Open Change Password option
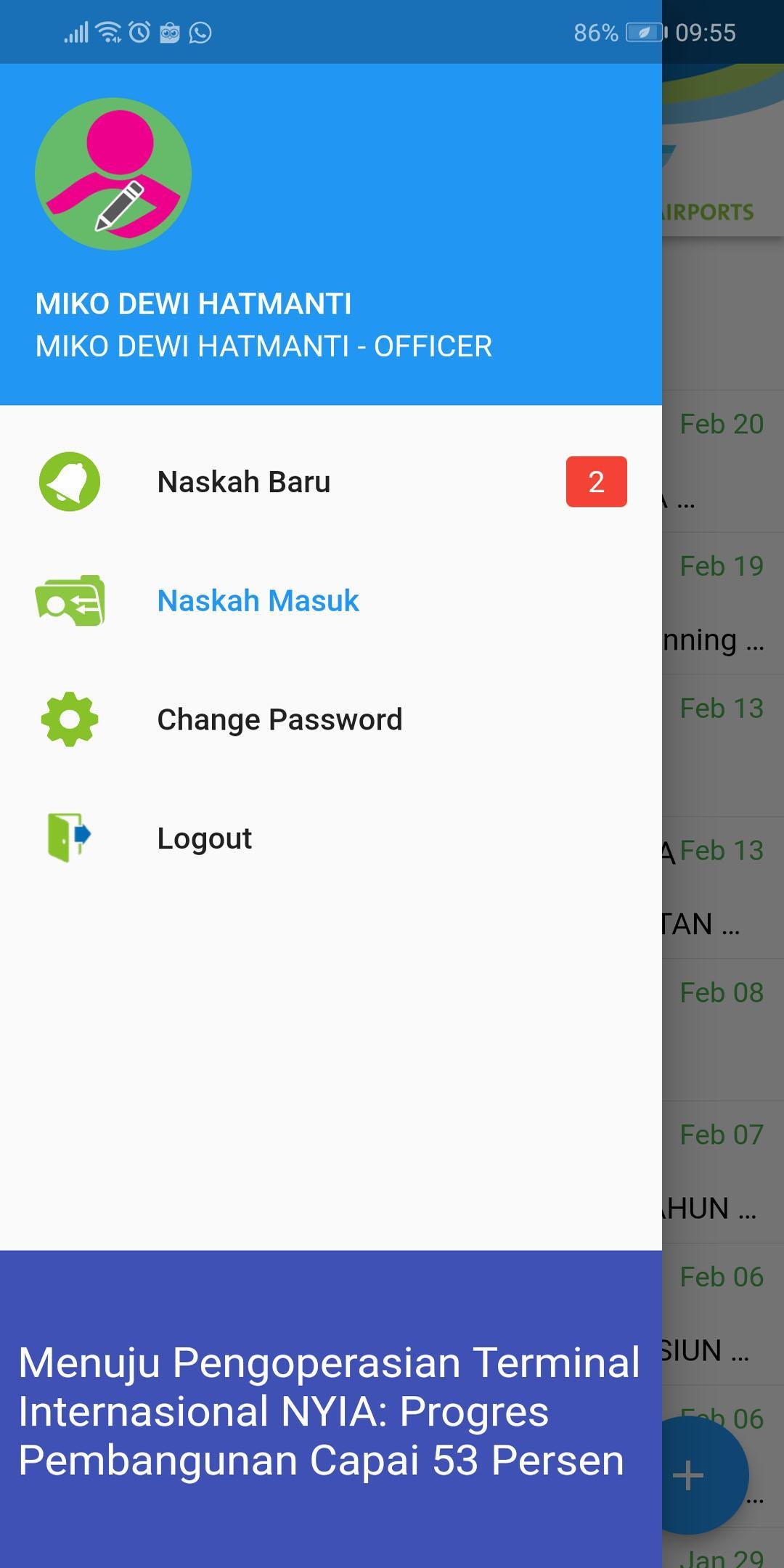The height and width of the screenshot is (1568, 784). pos(279,720)
